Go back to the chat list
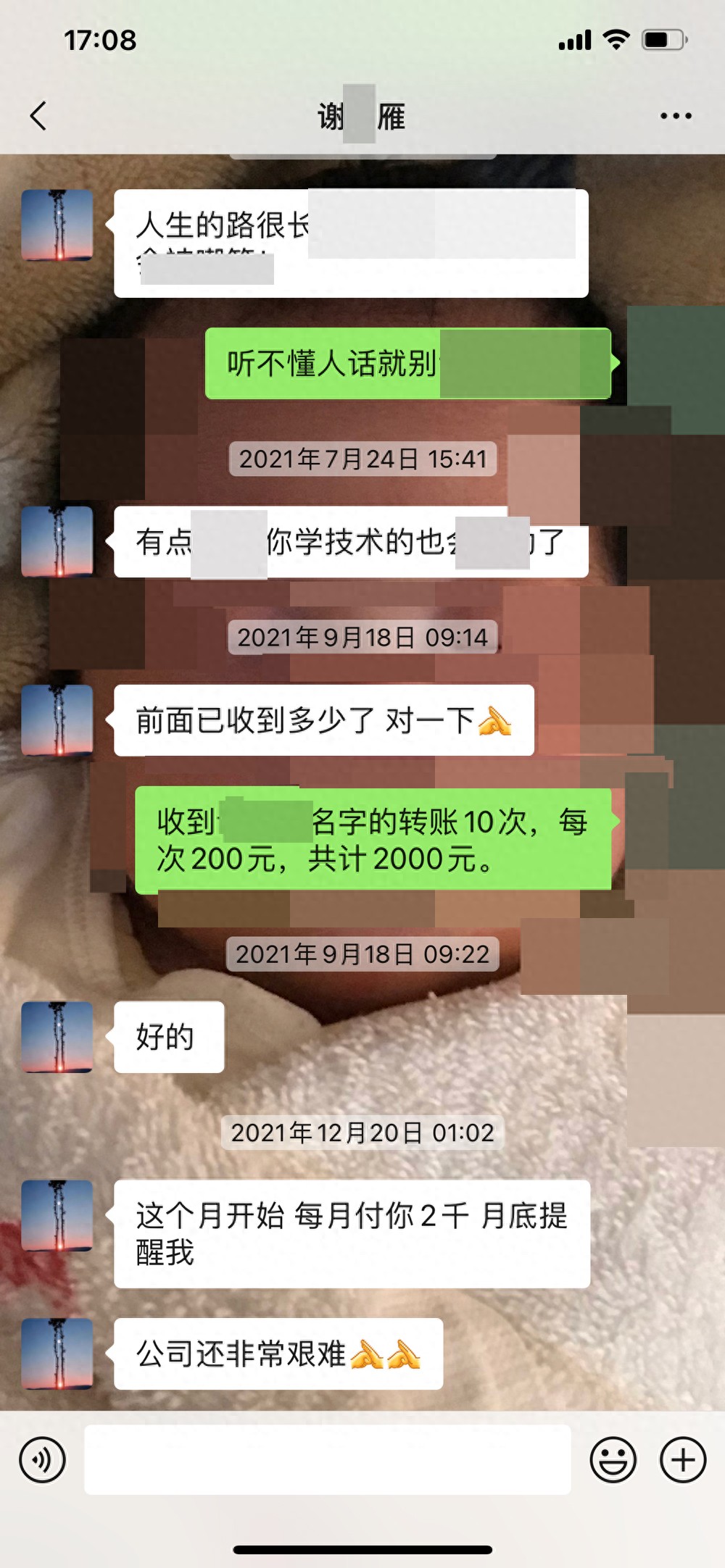 (x=38, y=116)
